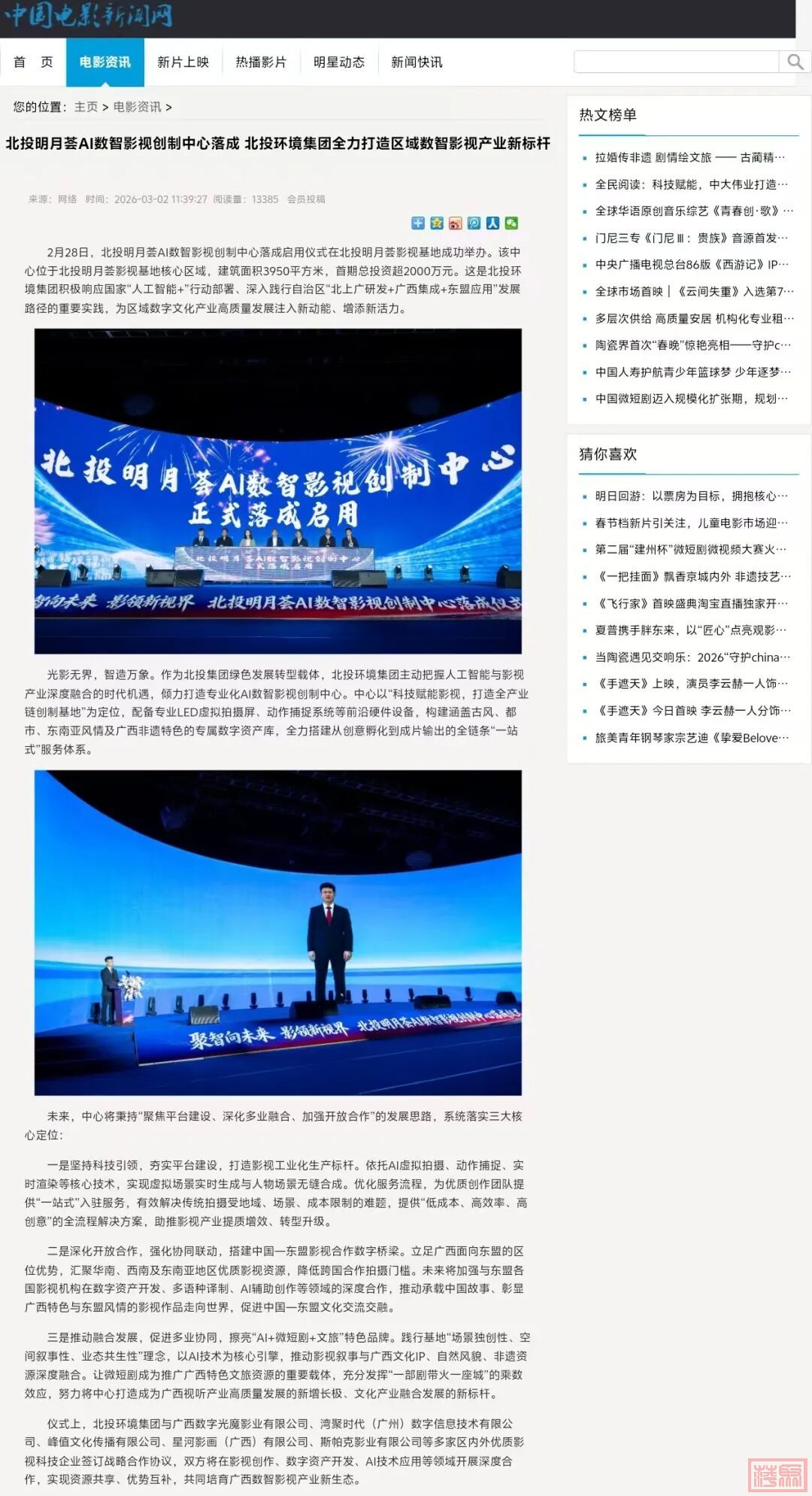Share article to QQ Zone star icon

coord(437,223)
